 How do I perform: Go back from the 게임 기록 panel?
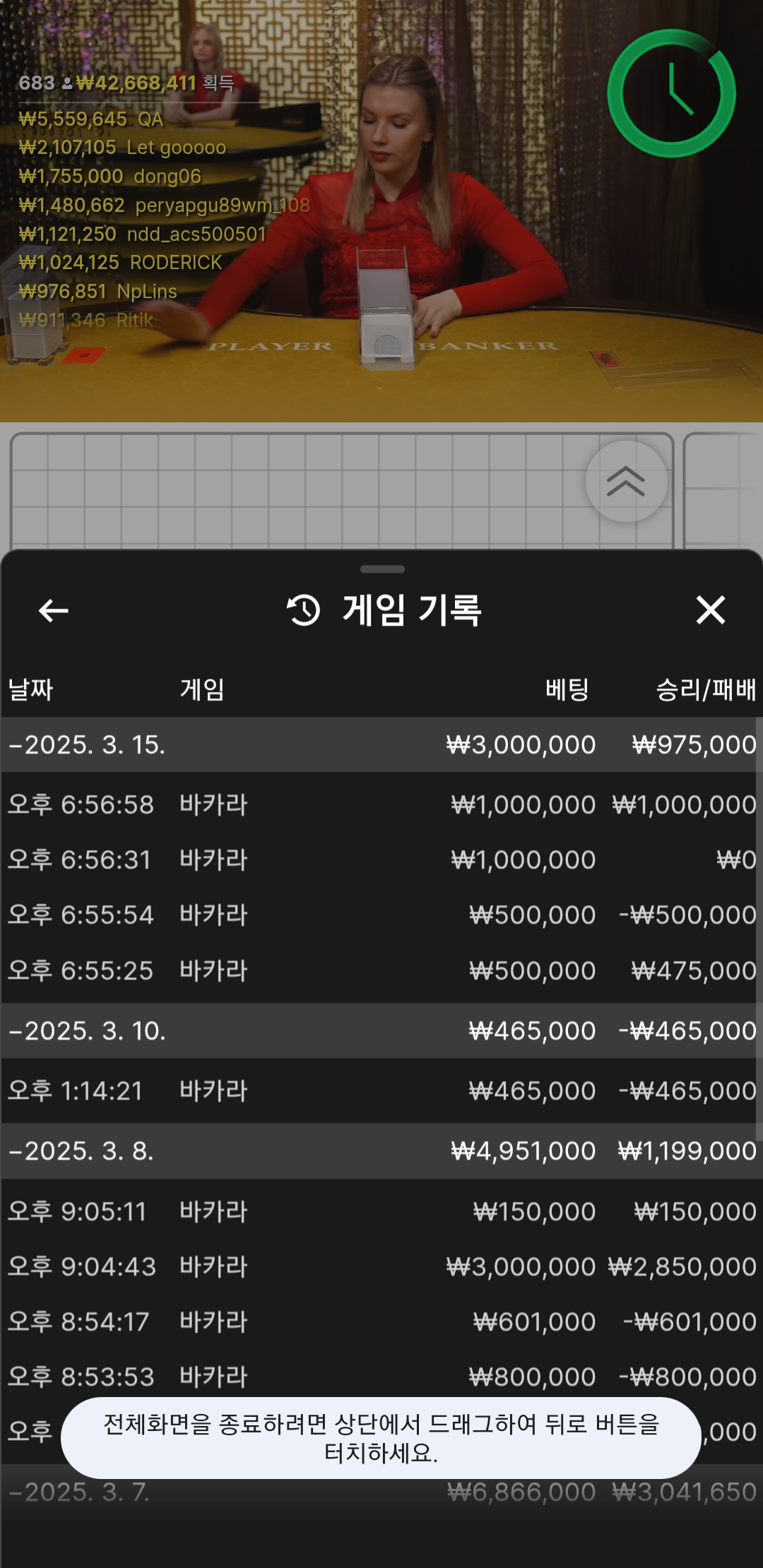[x=53, y=610]
